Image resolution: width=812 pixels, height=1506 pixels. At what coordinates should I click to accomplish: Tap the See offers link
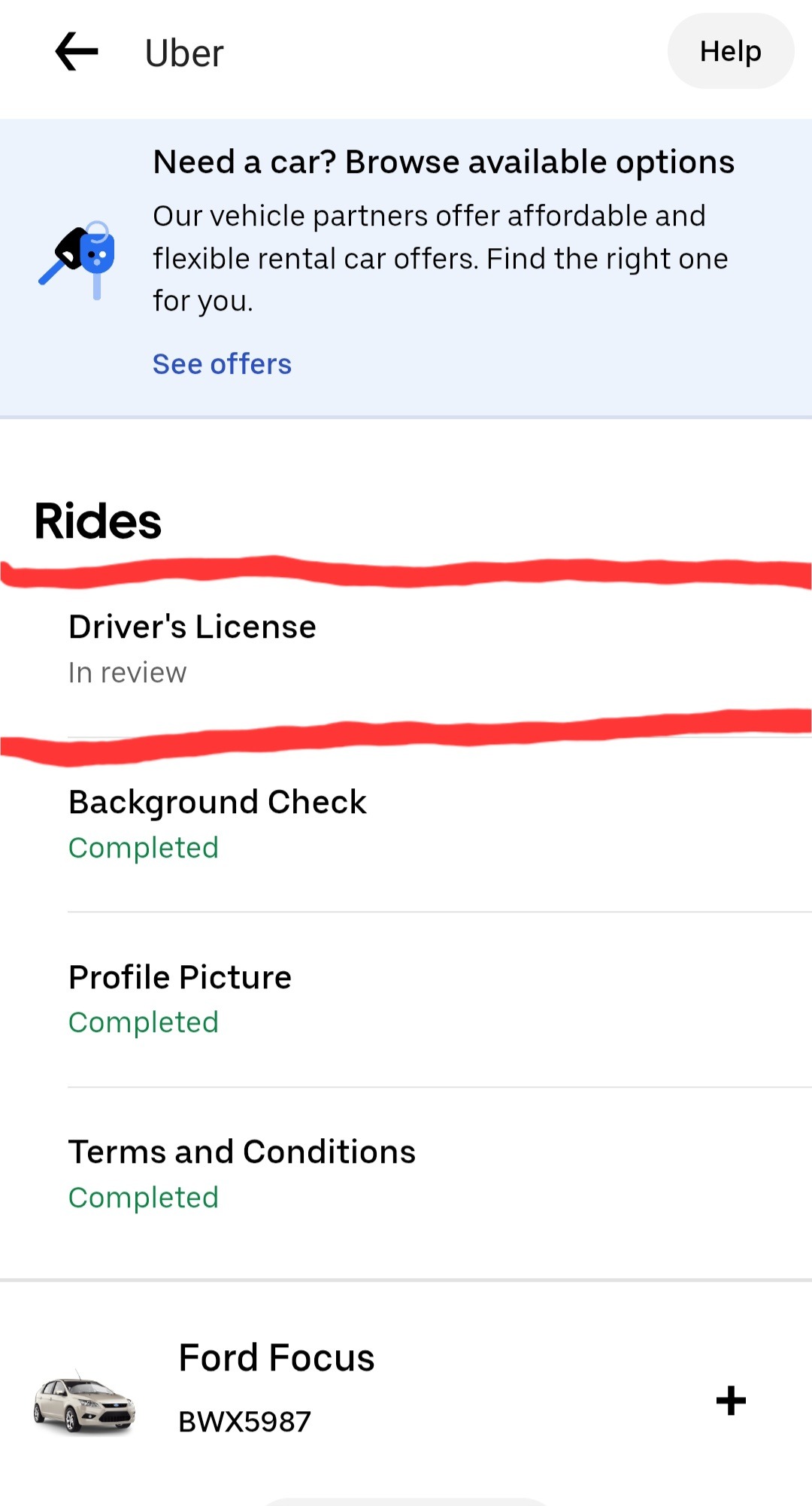[x=222, y=364]
